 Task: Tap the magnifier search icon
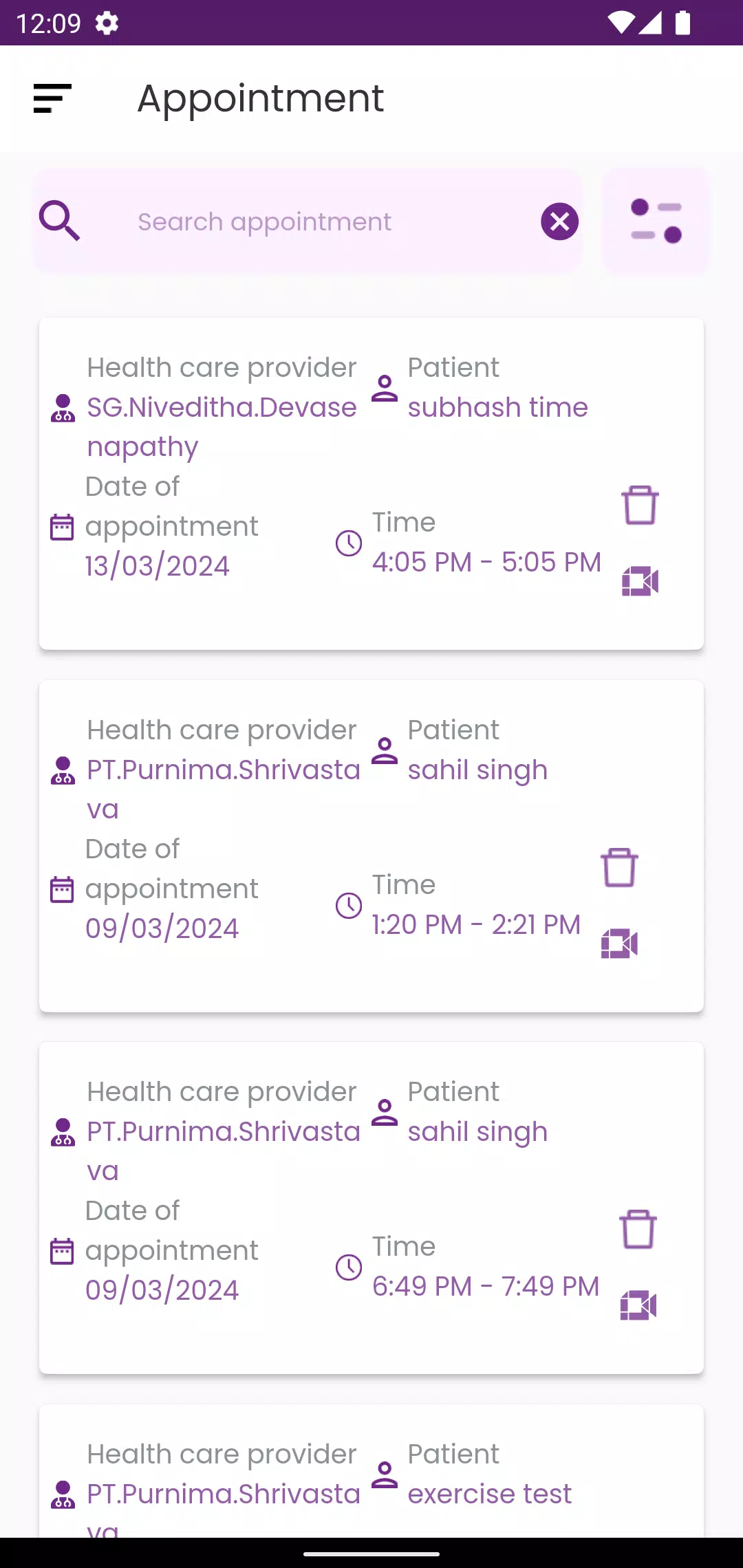pos(60,221)
